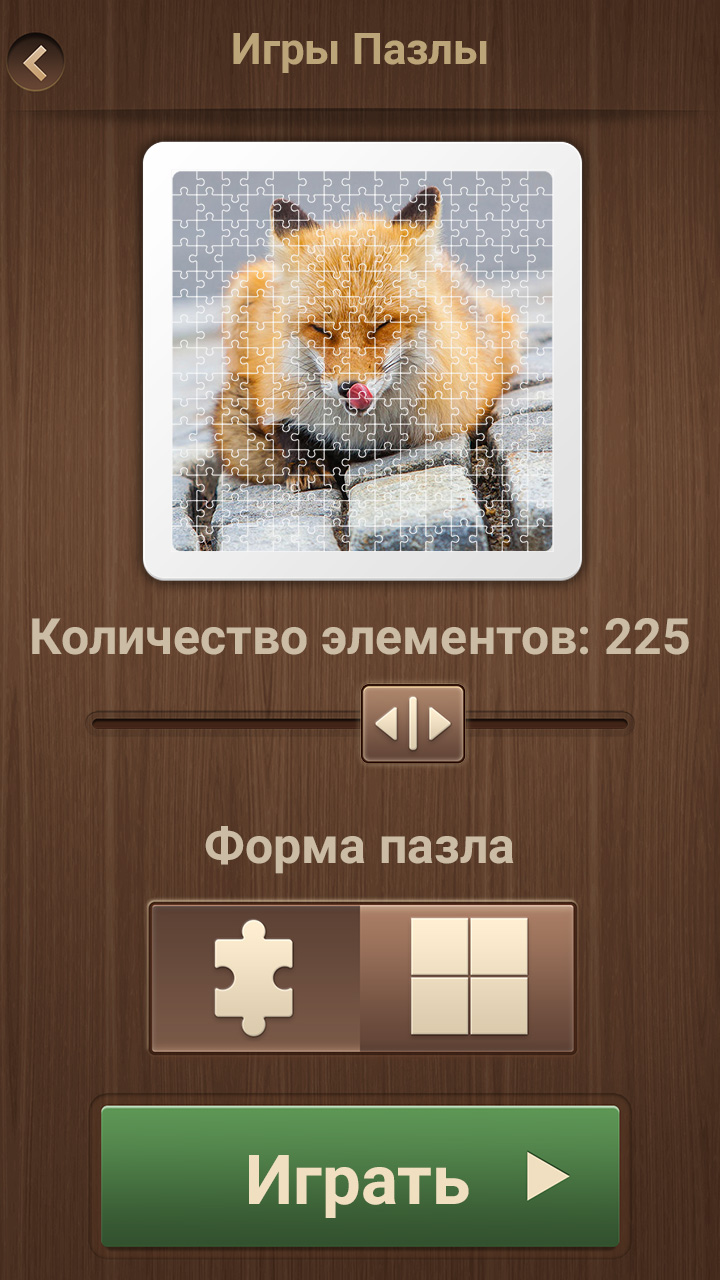Select the jigsaw piece shape
Viewport: 720px width, 1280px height.
coord(255,977)
